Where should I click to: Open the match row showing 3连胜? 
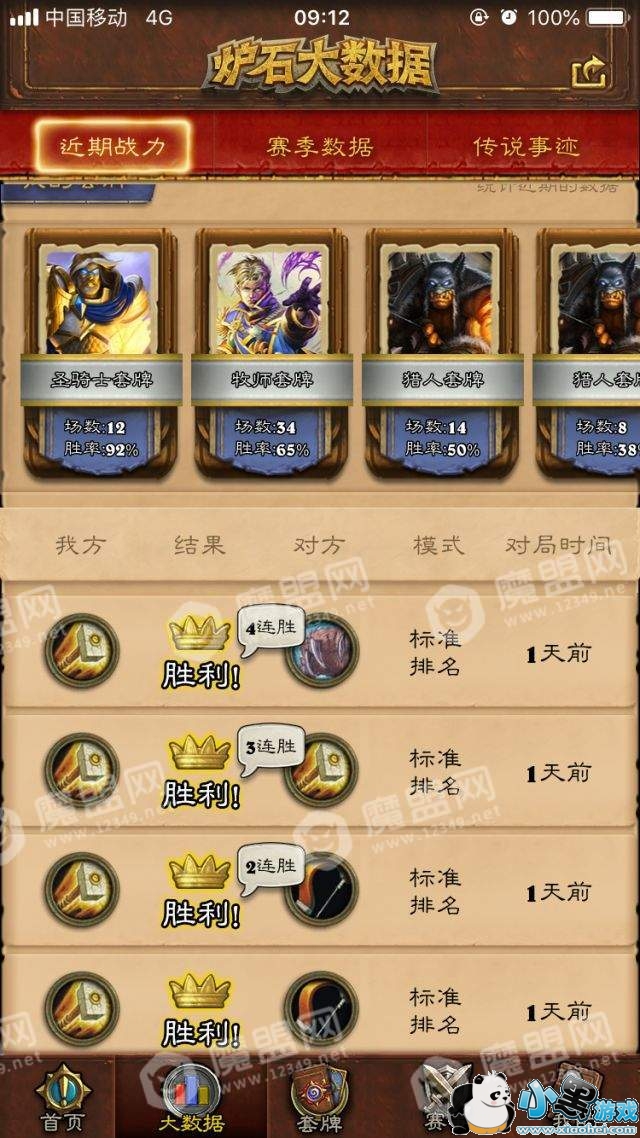[320, 771]
